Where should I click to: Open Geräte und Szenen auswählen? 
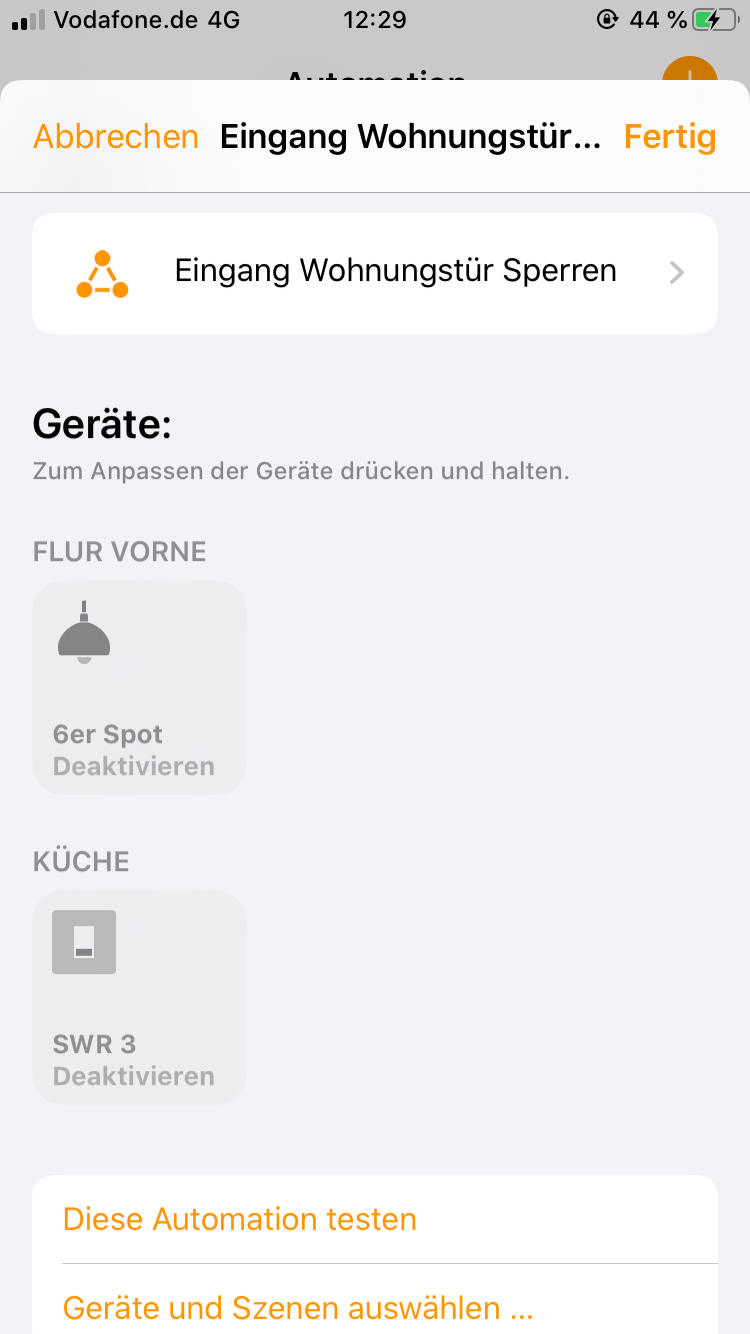click(x=298, y=1307)
